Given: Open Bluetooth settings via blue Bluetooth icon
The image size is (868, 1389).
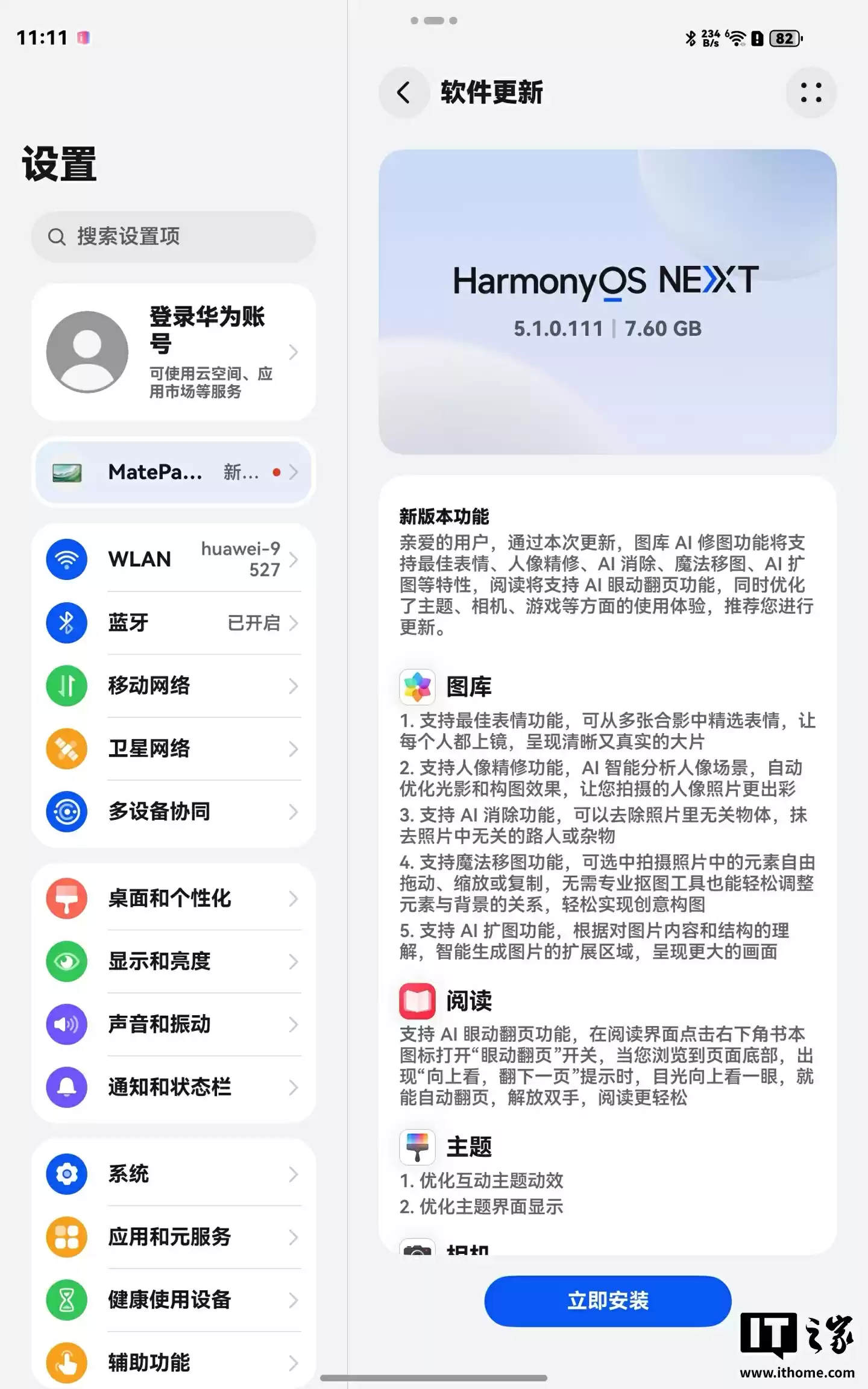Looking at the screenshot, I should coord(66,623).
